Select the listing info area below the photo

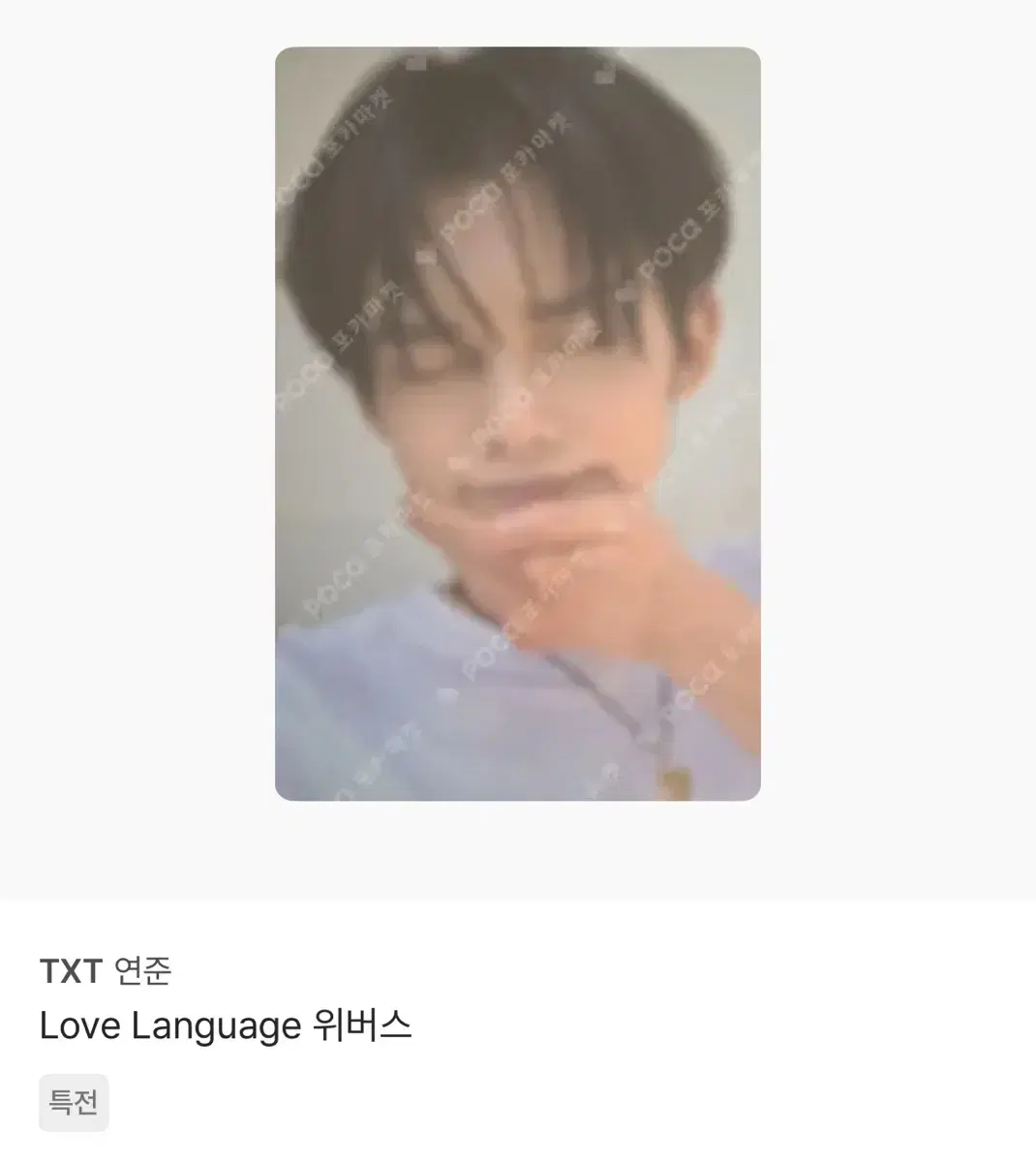(387, 1026)
